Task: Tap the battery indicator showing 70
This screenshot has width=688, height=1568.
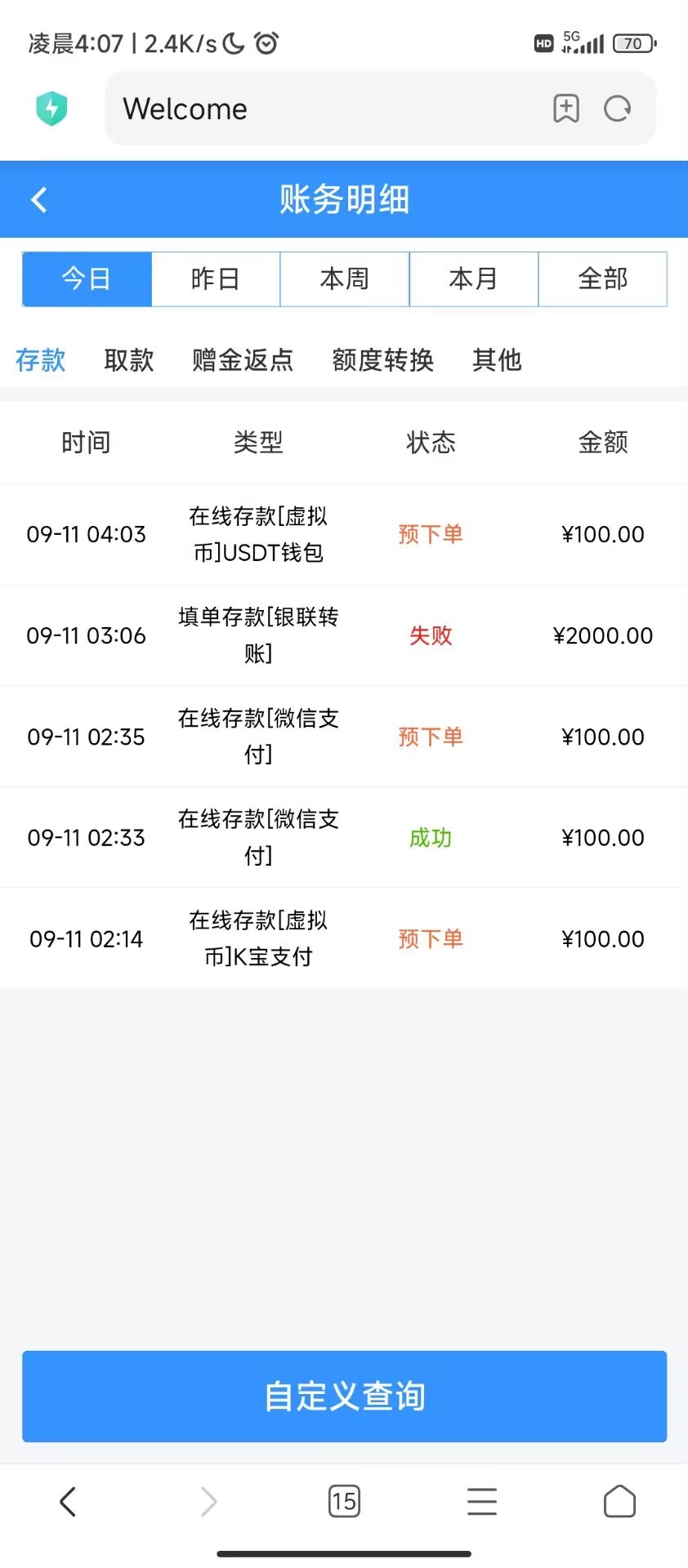Action: point(632,42)
